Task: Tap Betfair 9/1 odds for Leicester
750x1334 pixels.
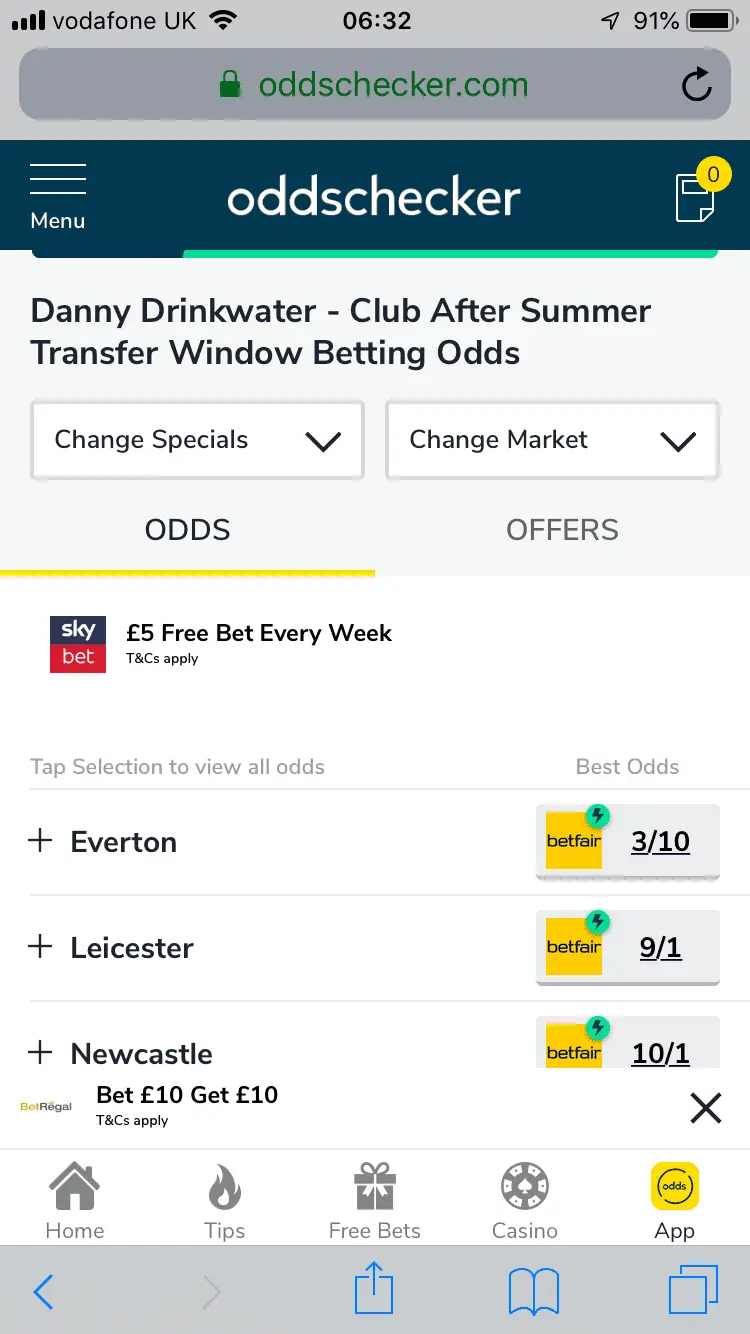Action: tap(628, 947)
